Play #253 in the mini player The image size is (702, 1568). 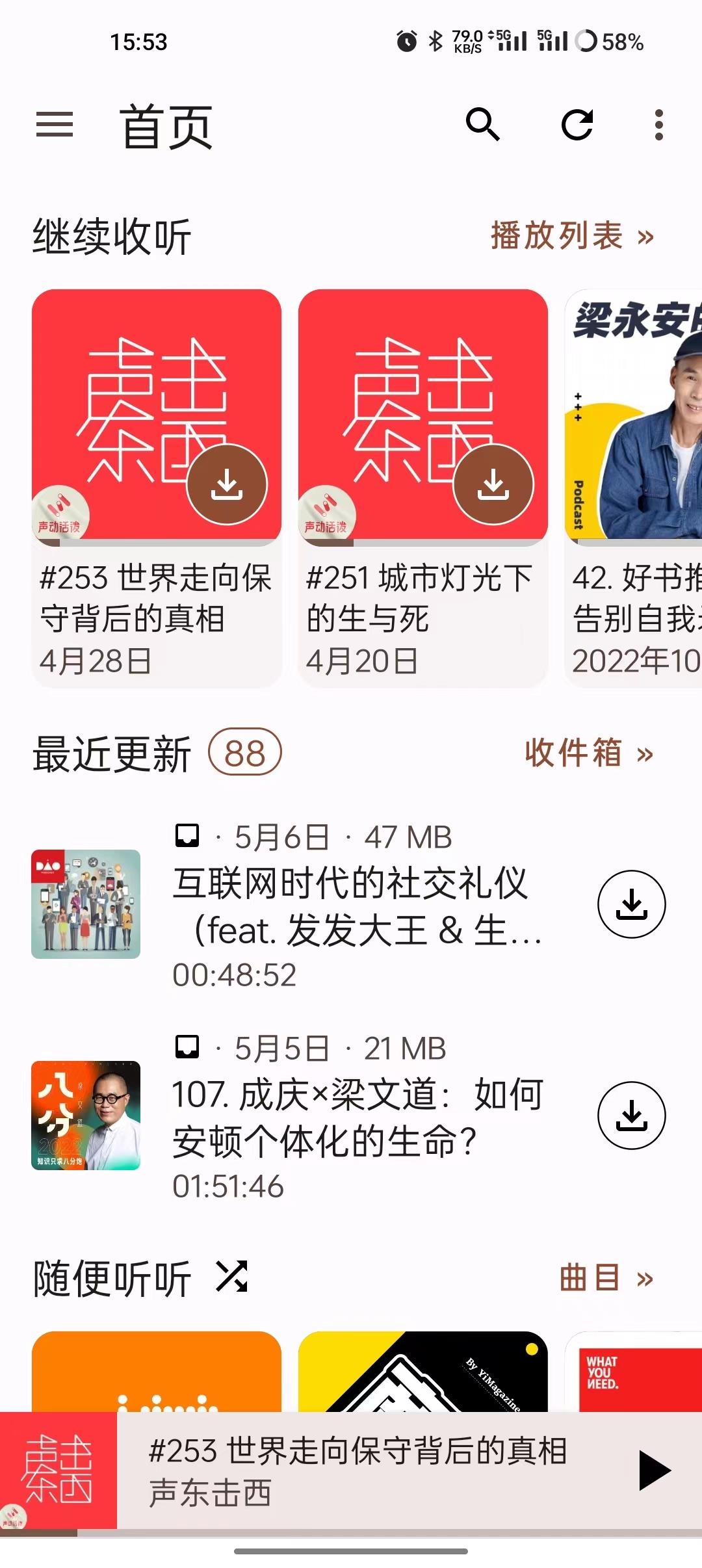click(654, 1470)
